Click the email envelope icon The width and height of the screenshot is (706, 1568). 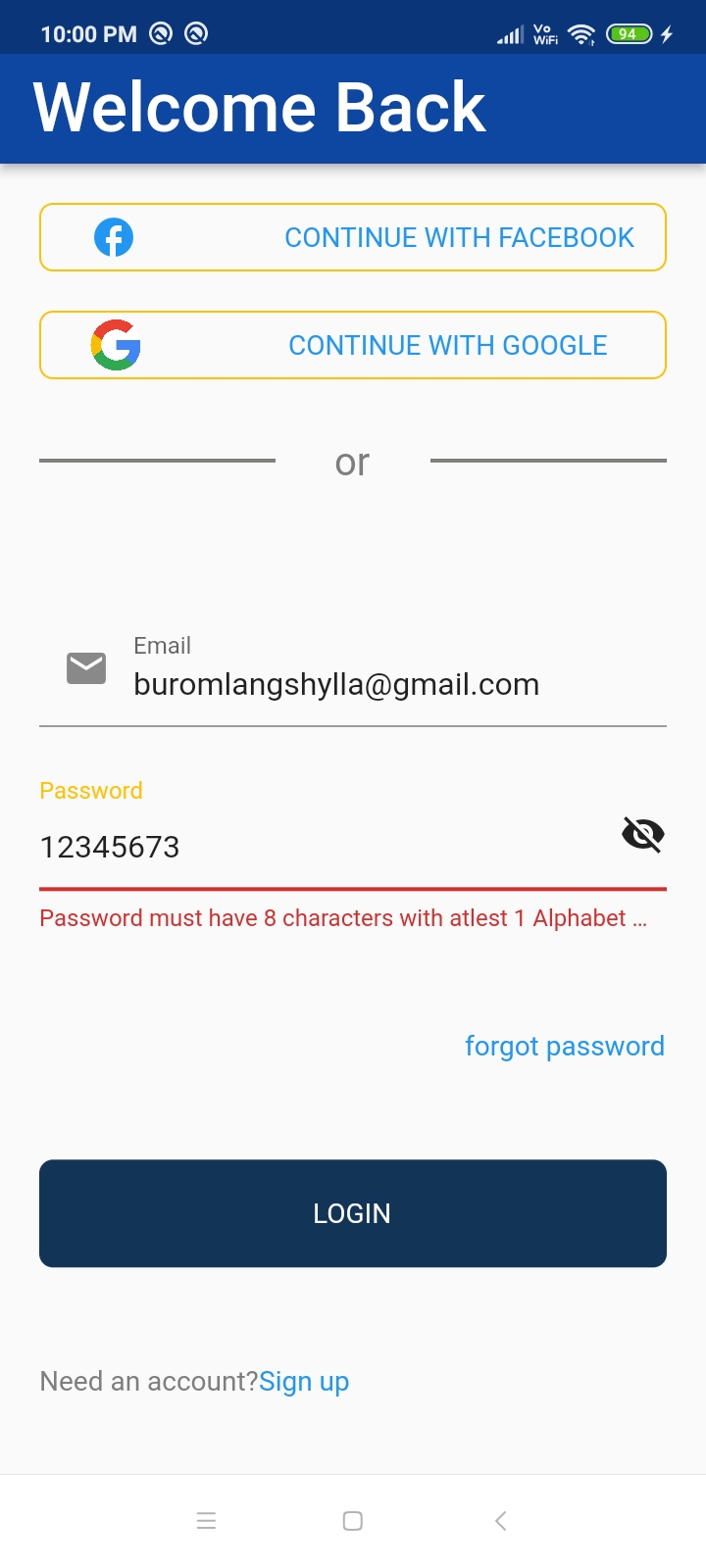[x=85, y=667]
